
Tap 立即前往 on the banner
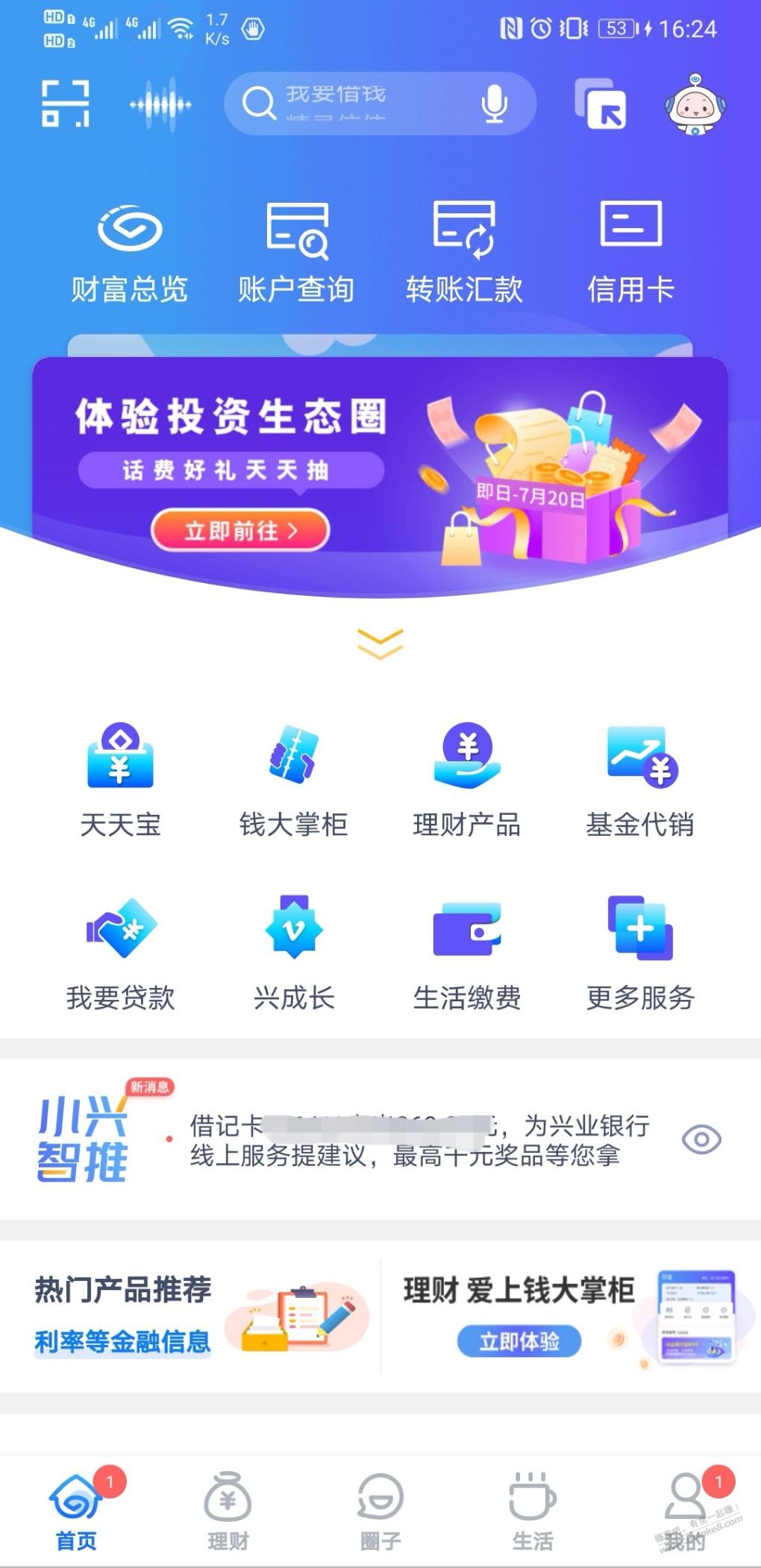pos(240,530)
